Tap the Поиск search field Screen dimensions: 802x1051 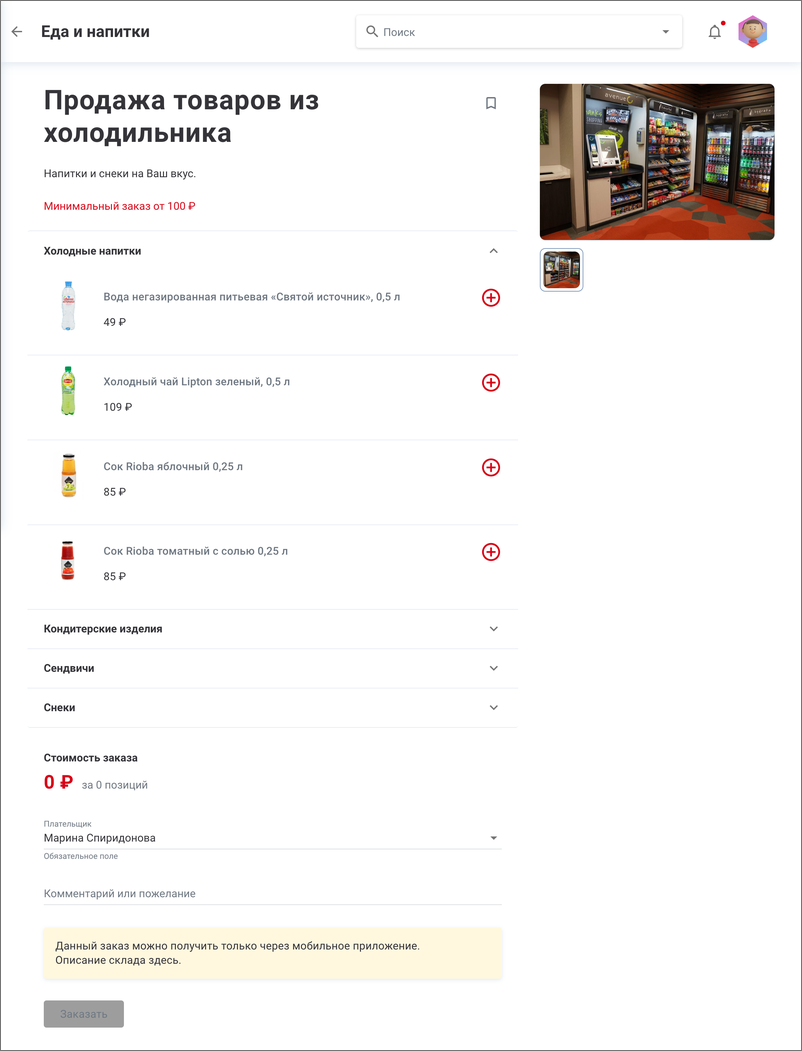point(509,32)
